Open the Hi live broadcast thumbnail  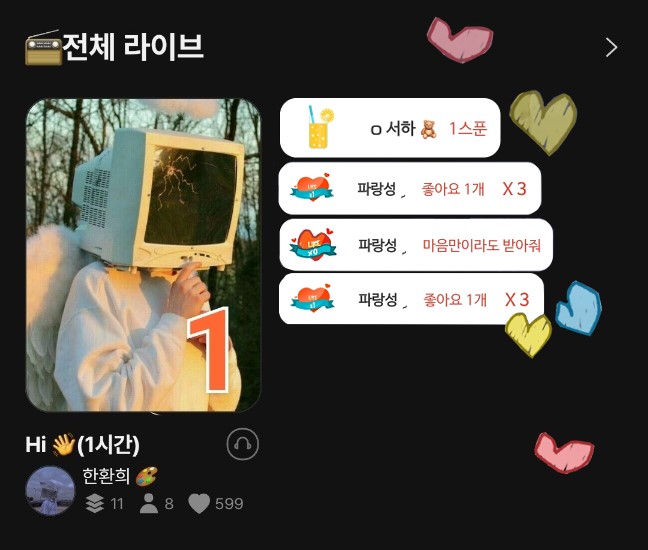tap(143, 255)
